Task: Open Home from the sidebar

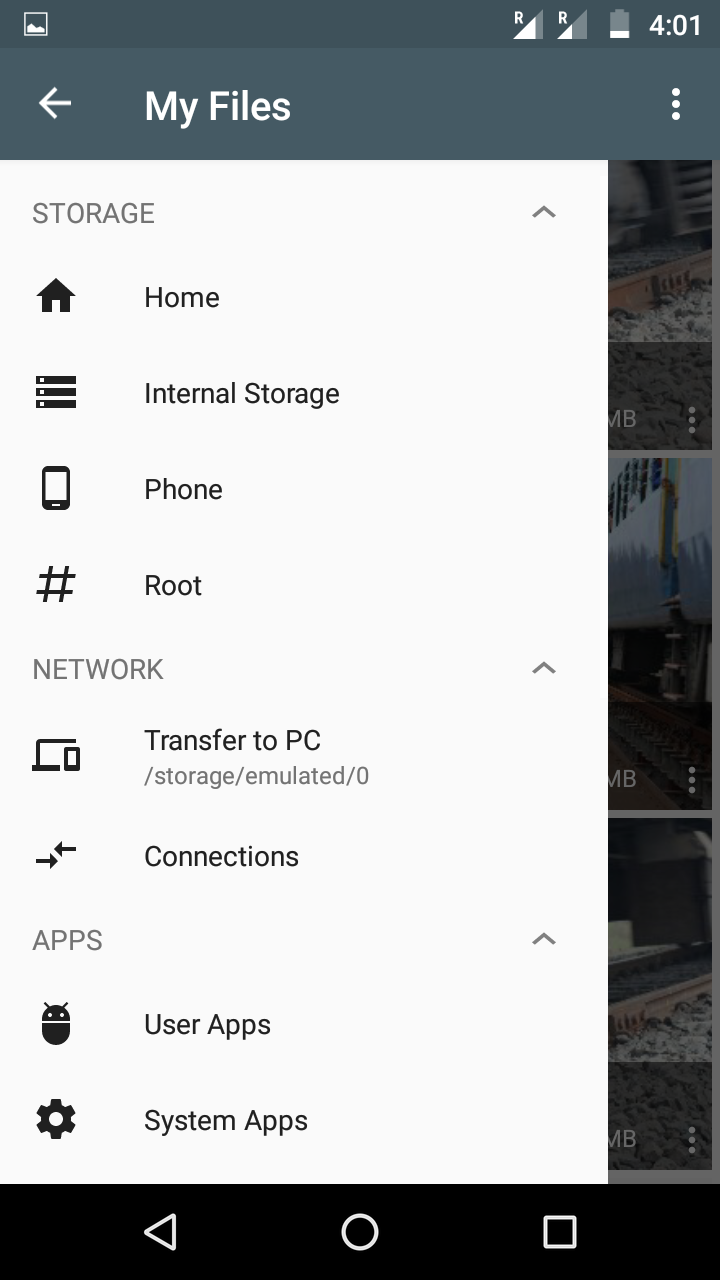Action: [x=181, y=296]
